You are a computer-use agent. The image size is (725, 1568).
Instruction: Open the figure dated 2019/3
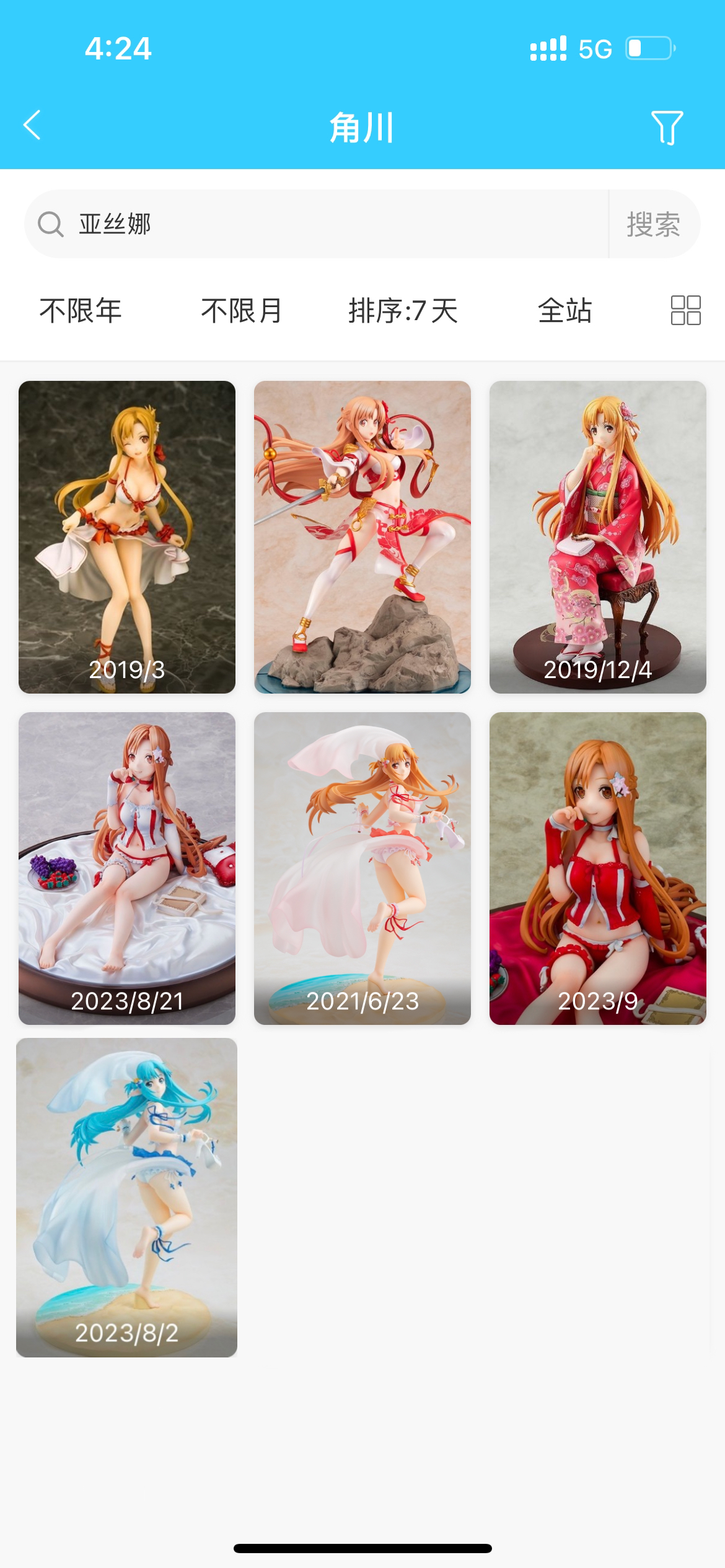[x=127, y=537]
